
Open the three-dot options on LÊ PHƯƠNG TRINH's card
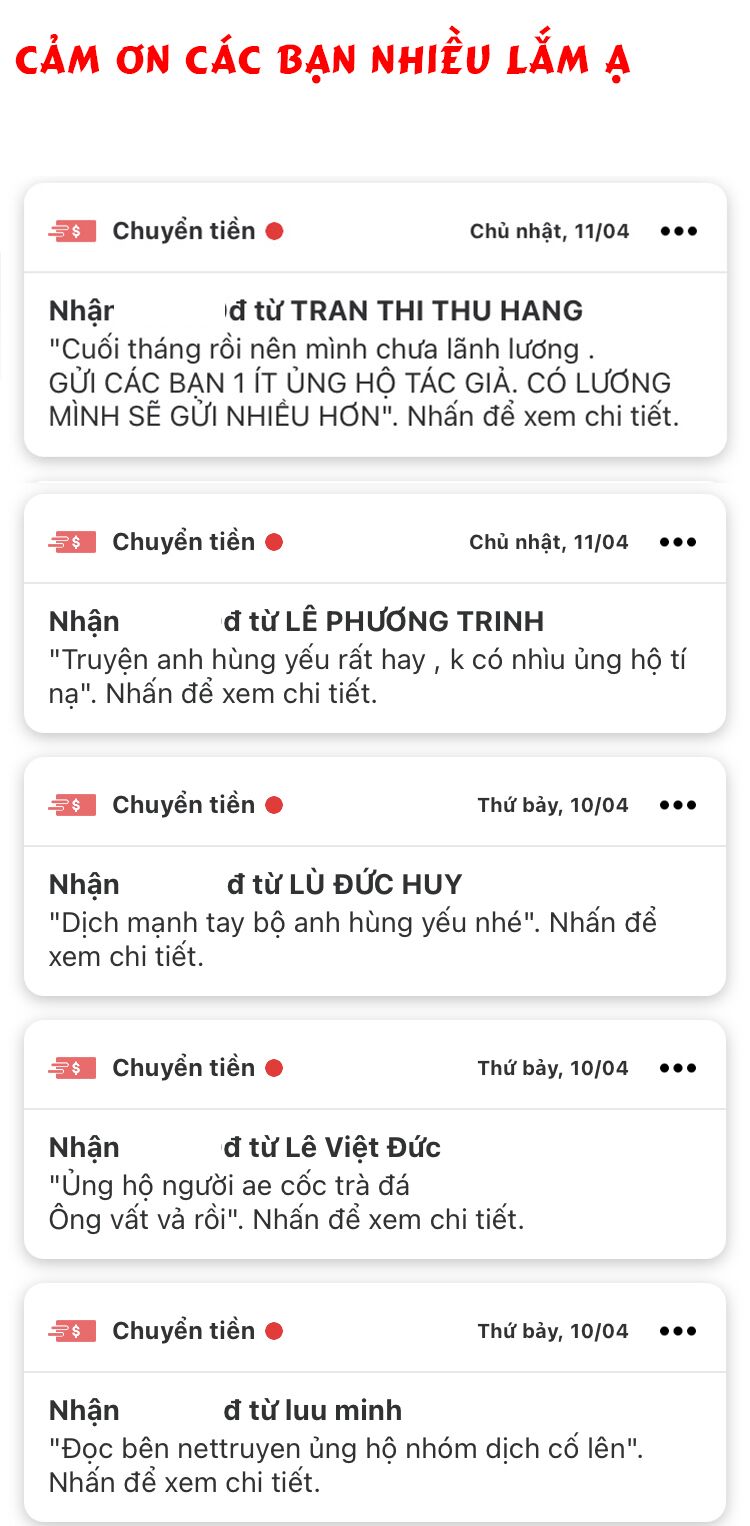coord(678,540)
